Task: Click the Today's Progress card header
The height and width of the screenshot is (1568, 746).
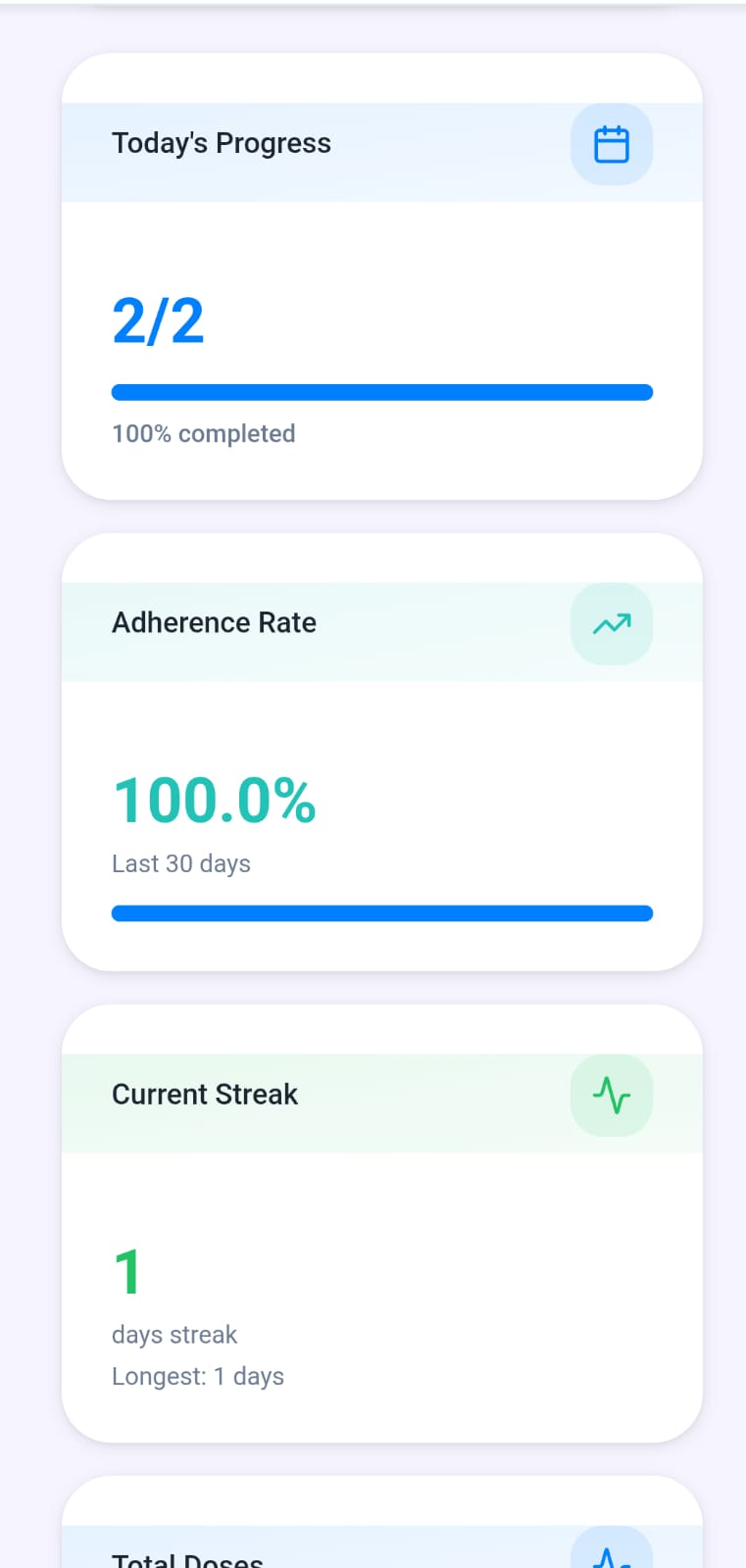Action: pos(222,143)
